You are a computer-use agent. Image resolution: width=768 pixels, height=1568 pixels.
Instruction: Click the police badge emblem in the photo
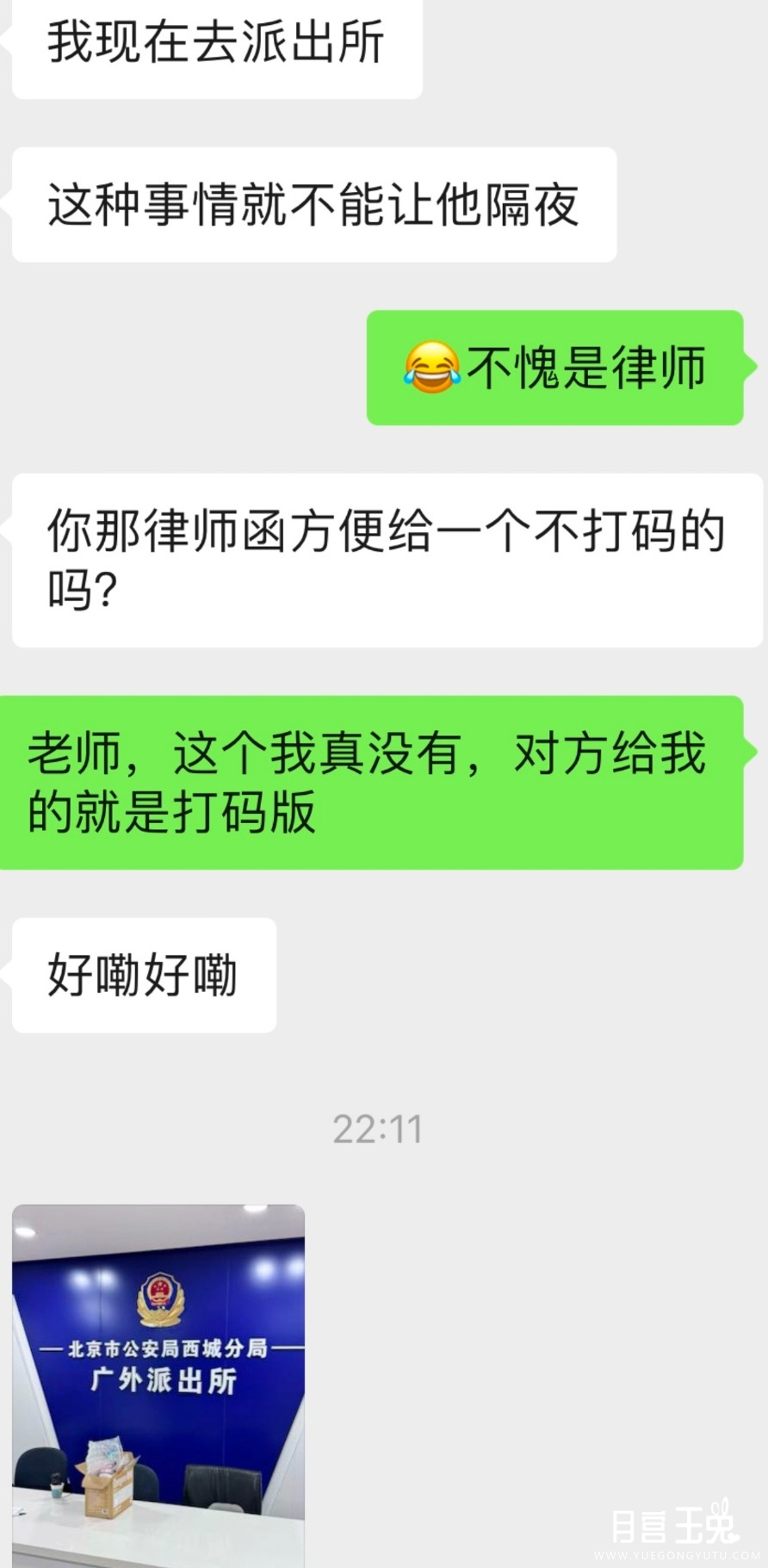click(x=161, y=1298)
